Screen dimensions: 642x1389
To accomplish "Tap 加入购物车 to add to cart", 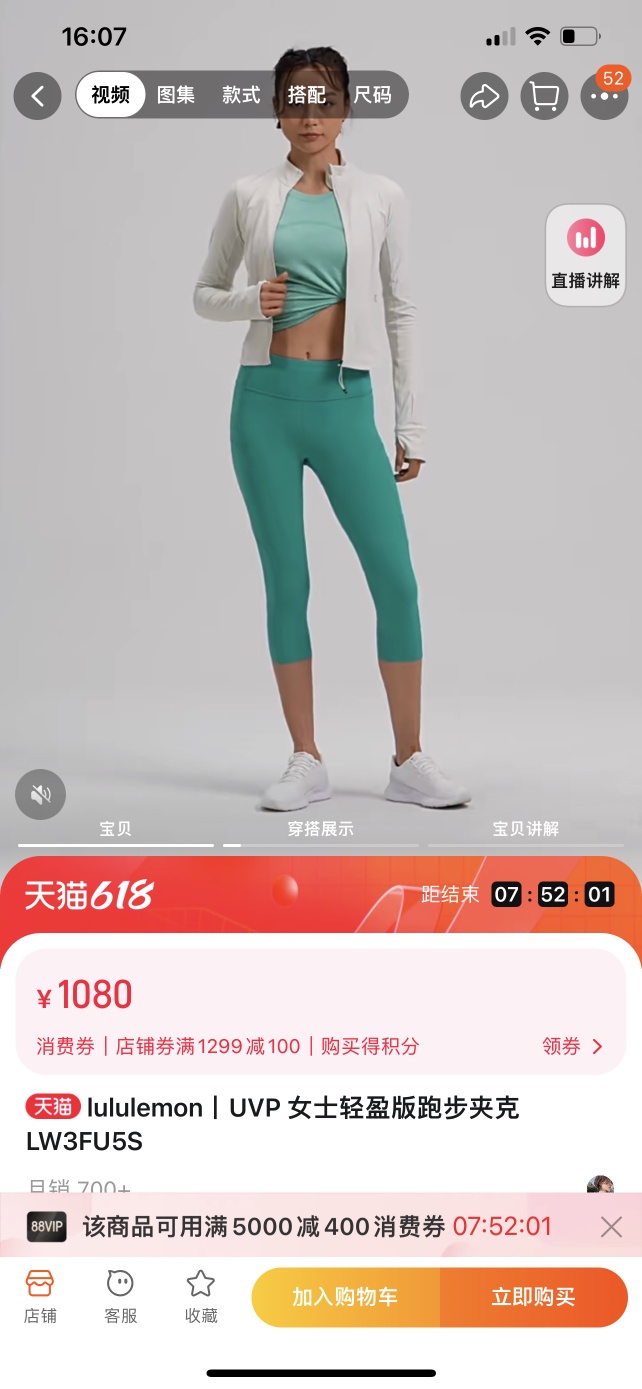I will [345, 1297].
